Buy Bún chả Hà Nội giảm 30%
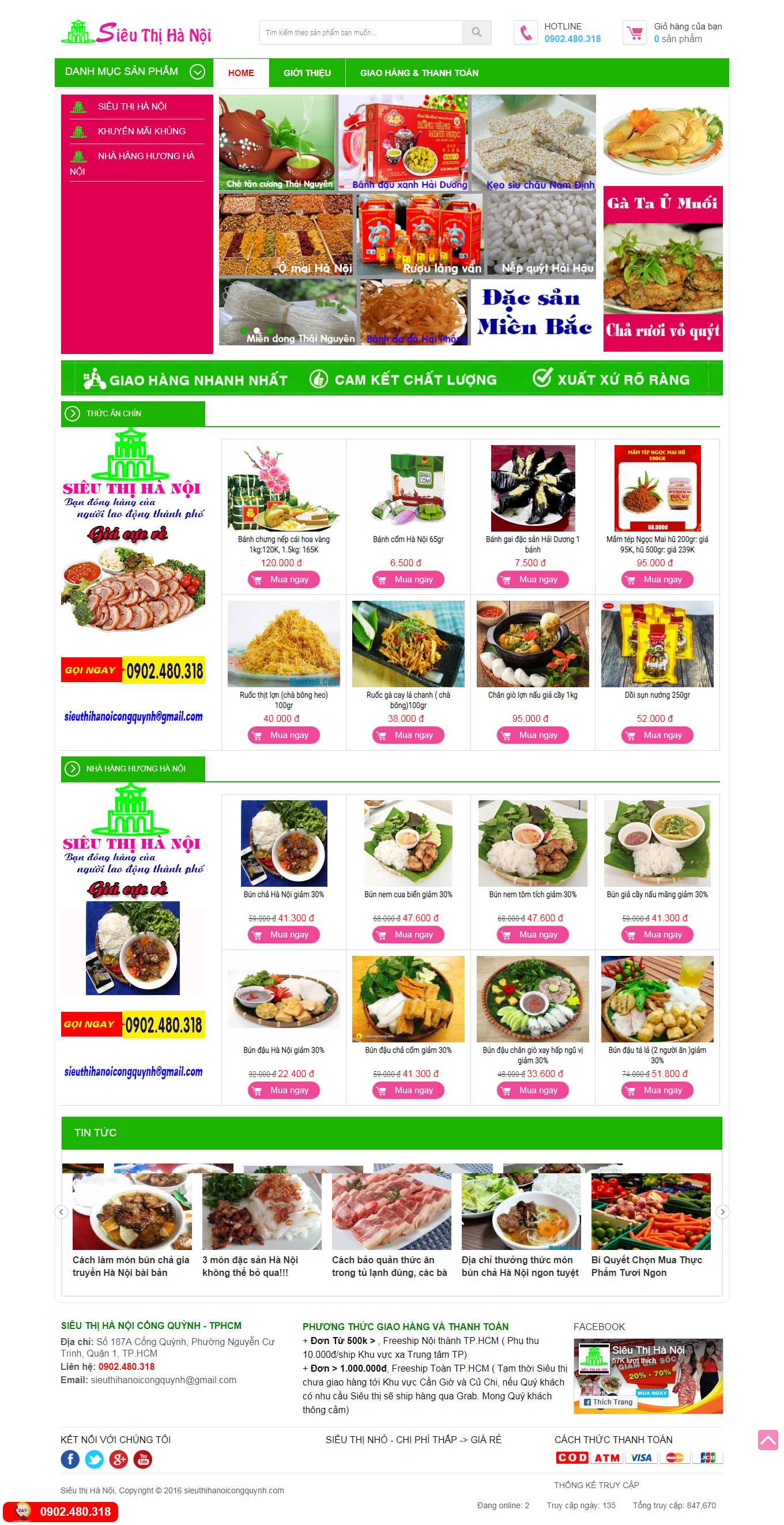 [x=284, y=935]
